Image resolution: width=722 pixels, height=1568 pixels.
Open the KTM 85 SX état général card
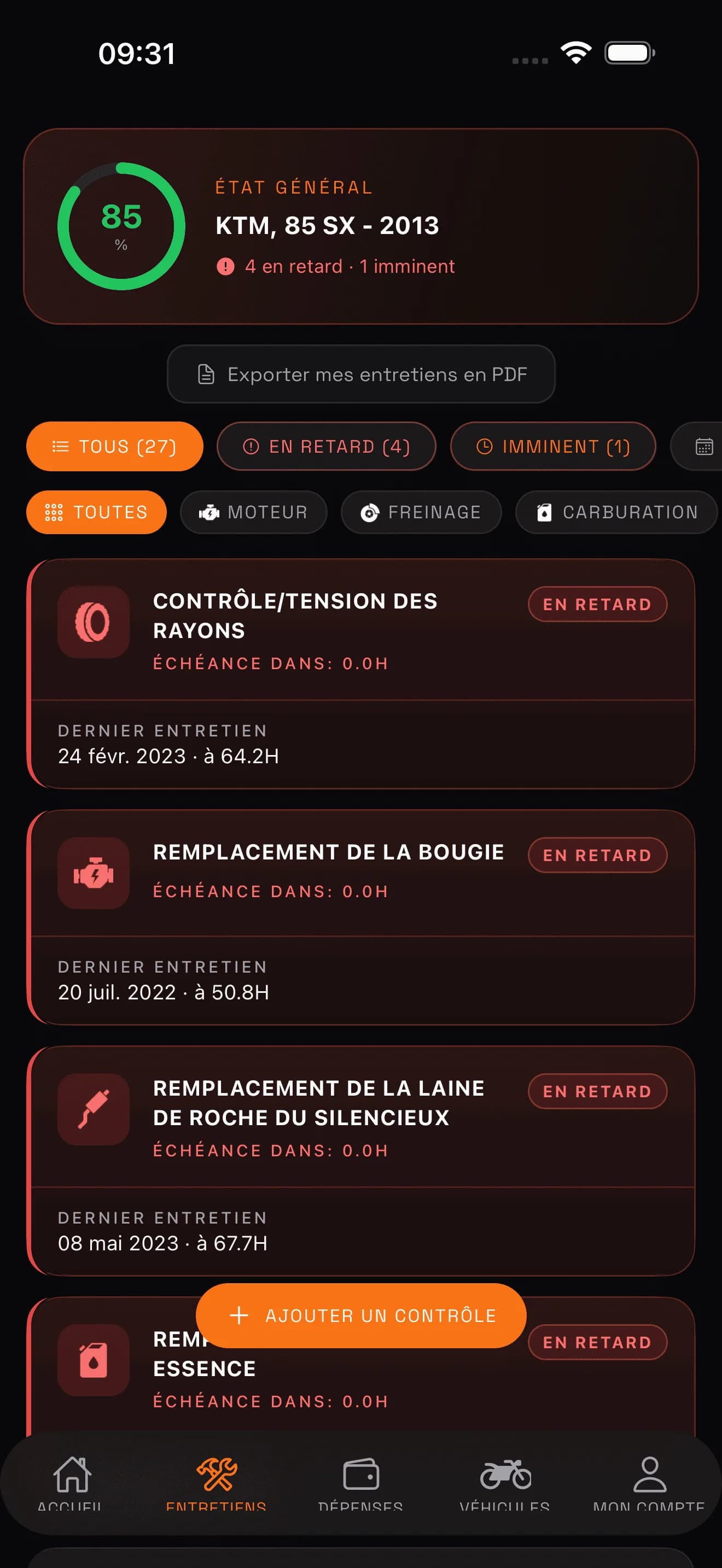pyautogui.click(x=361, y=226)
